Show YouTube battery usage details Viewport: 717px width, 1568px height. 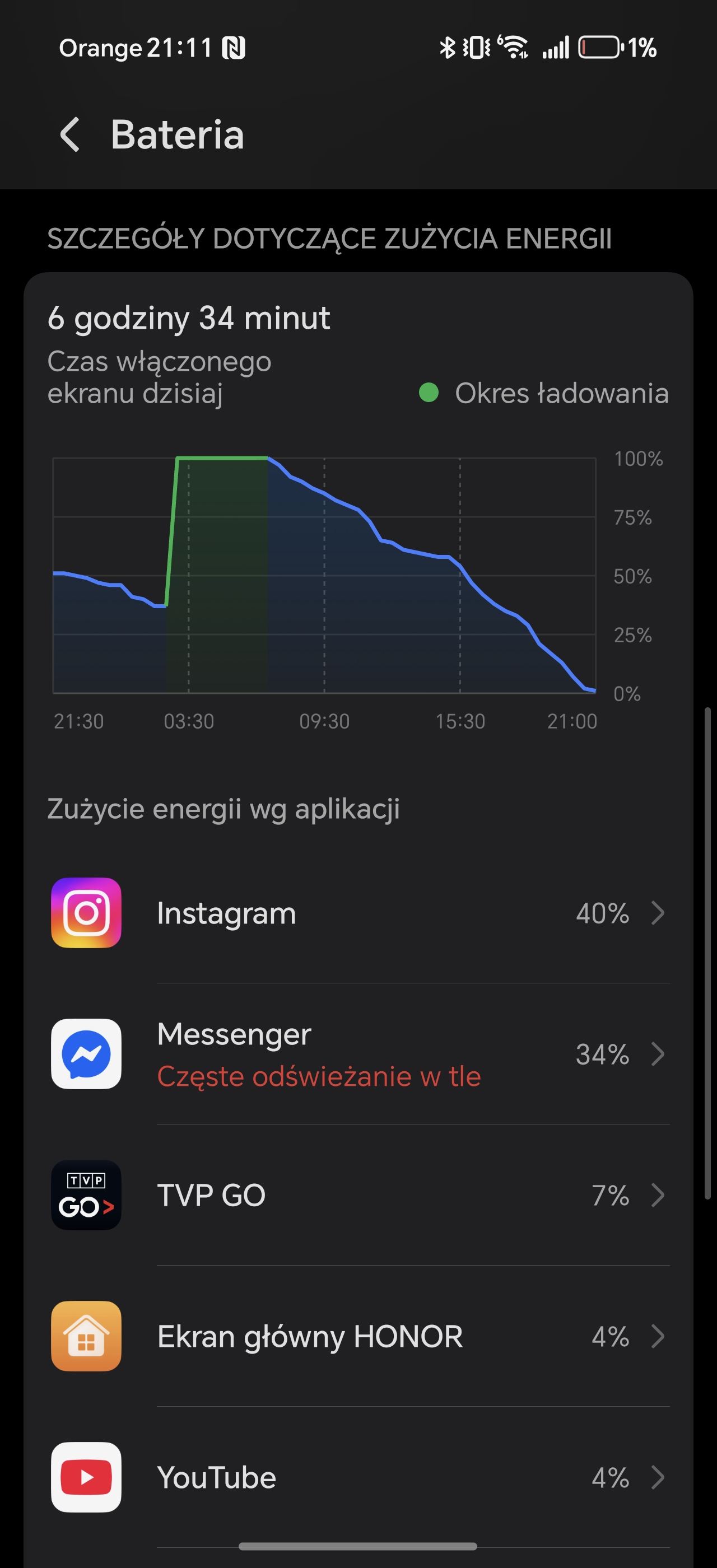pos(358,1477)
